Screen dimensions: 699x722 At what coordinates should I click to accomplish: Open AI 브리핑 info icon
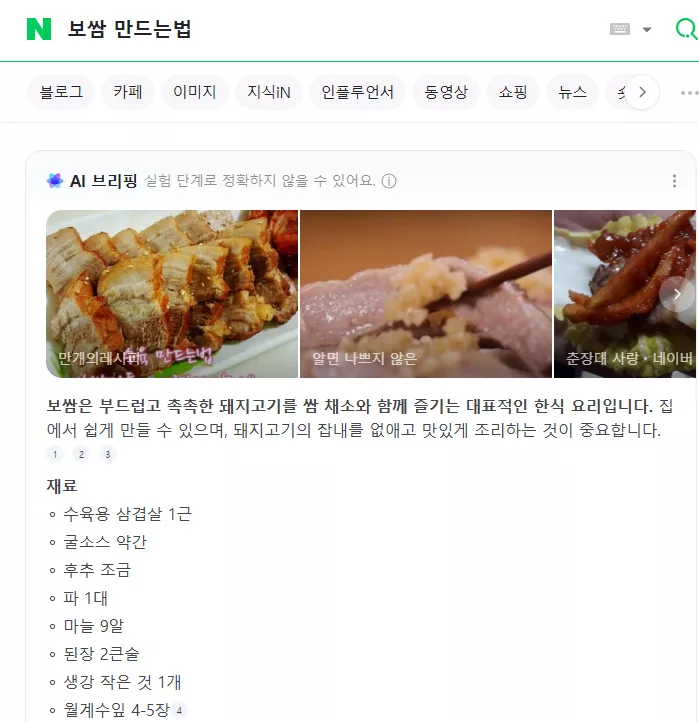[389, 181]
